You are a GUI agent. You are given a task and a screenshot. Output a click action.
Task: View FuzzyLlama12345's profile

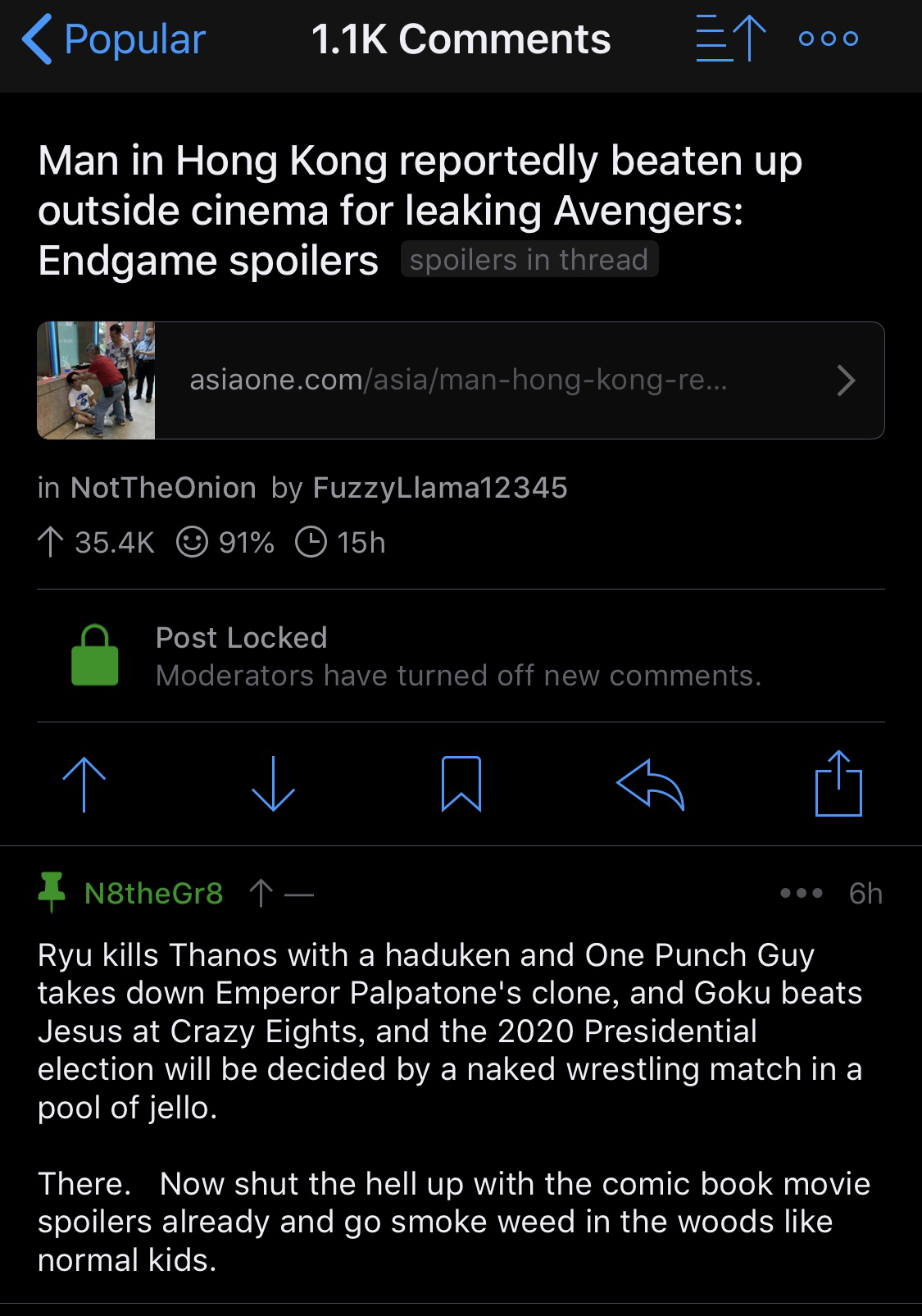pos(440,488)
